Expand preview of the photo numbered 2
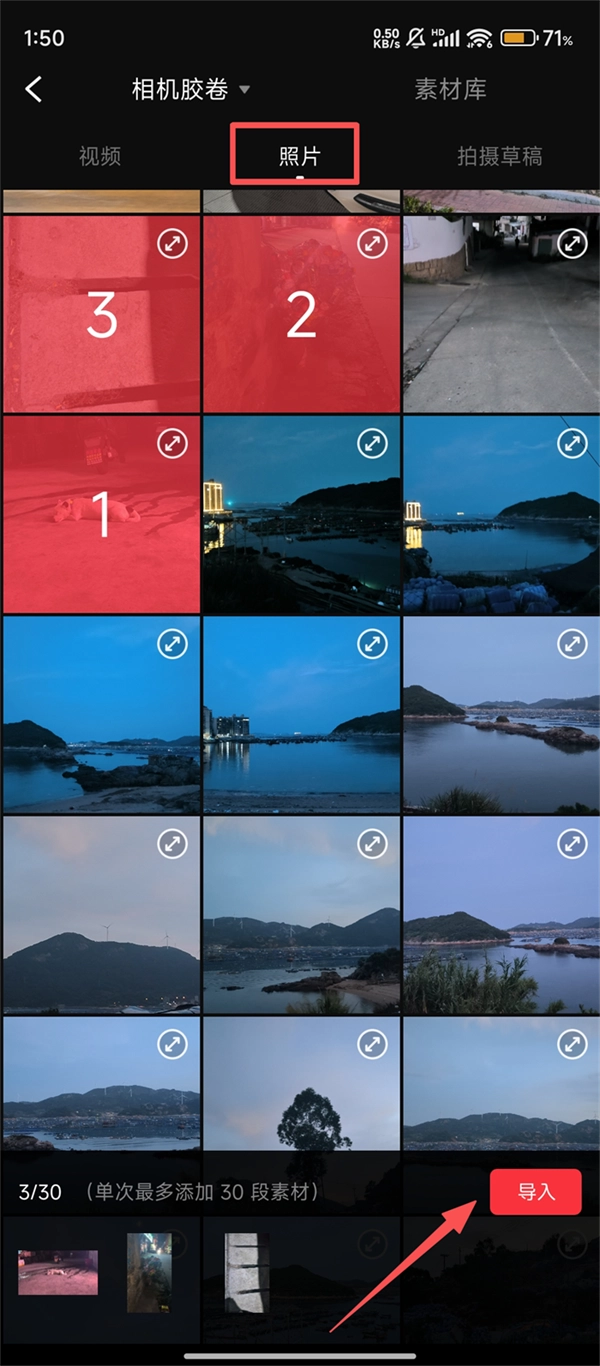The height and width of the screenshot is (1366, 600). pos(372,243)
